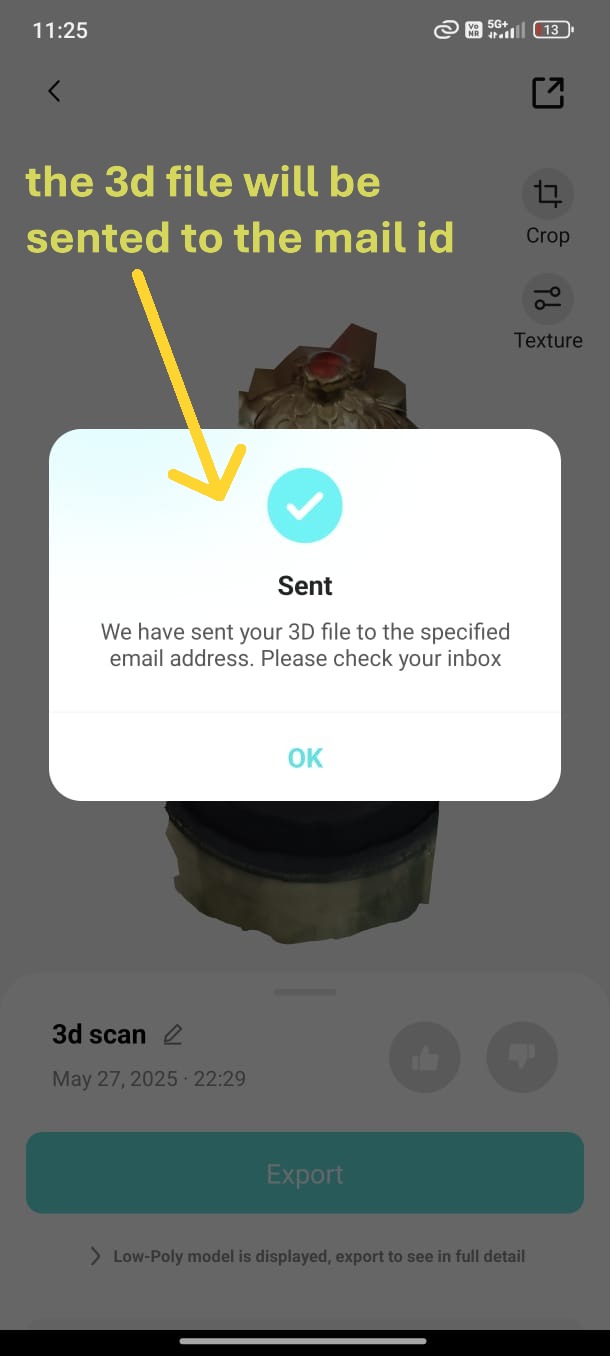This screenshot has height=1356, width=610.
Task: Give the scan a thumbs down
Action: click(x=522, y=1056)
